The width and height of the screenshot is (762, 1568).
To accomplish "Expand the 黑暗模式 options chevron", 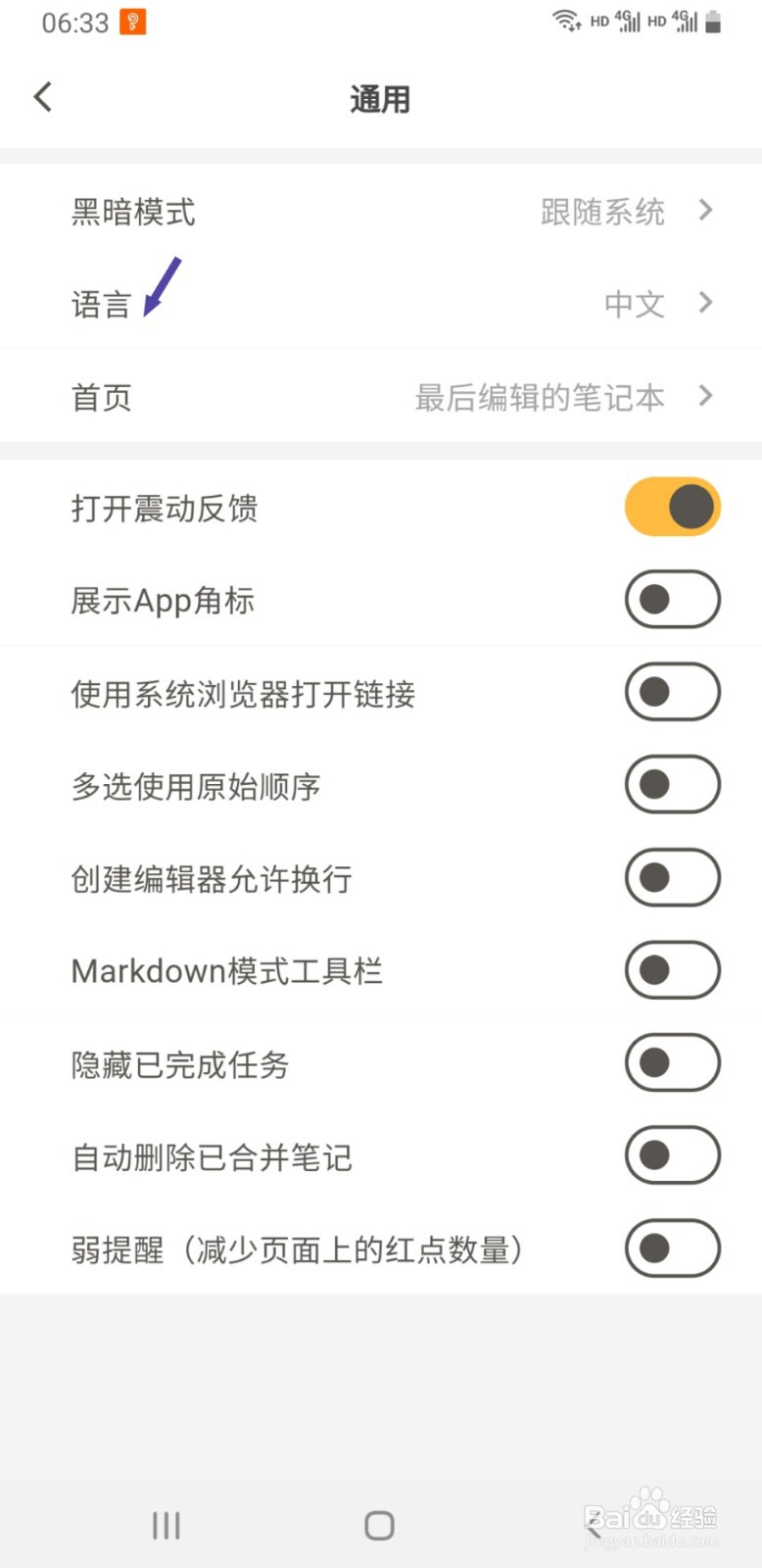I will (705, 211).
